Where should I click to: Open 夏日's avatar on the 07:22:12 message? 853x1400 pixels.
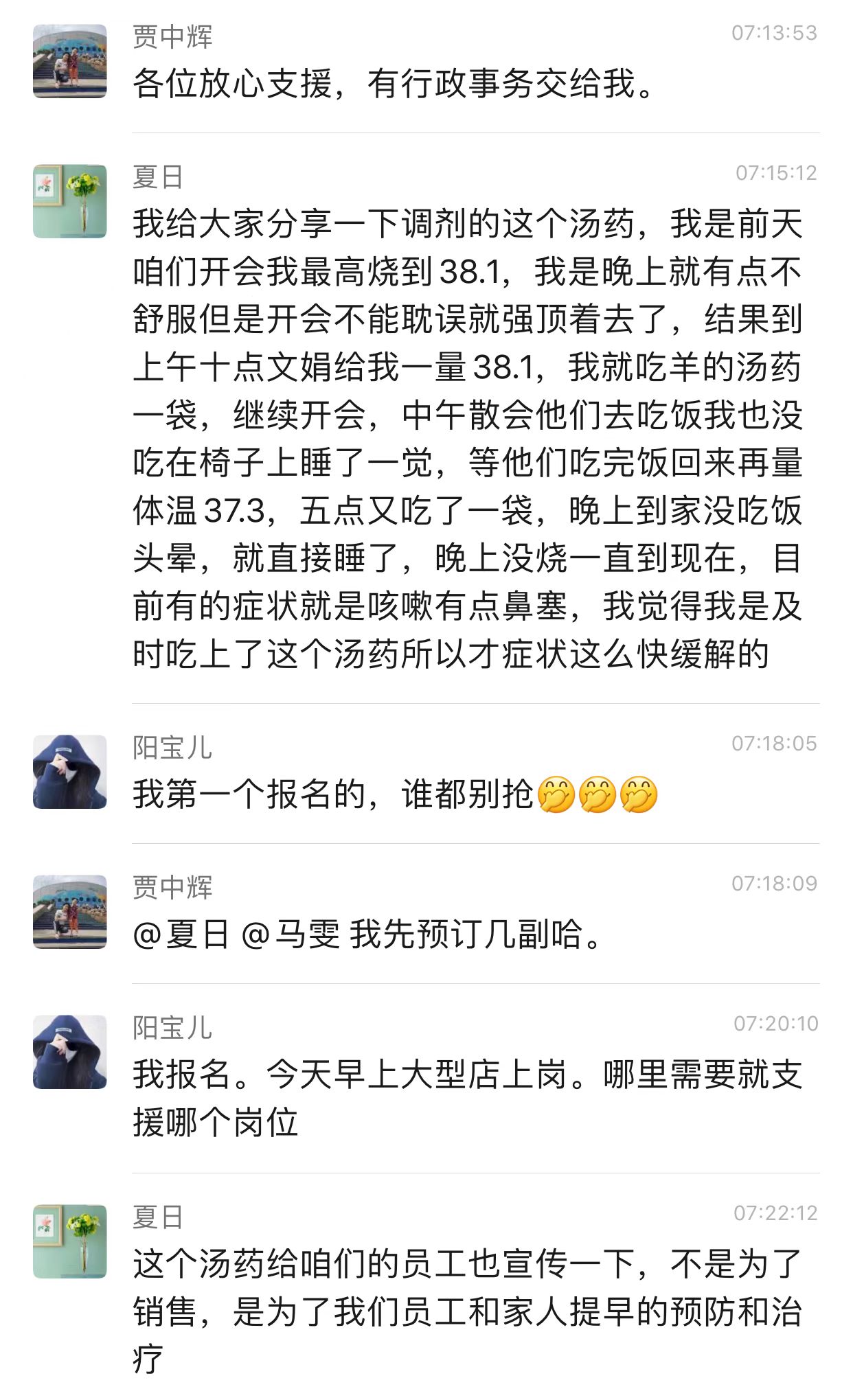click(x=70, y=1241)
